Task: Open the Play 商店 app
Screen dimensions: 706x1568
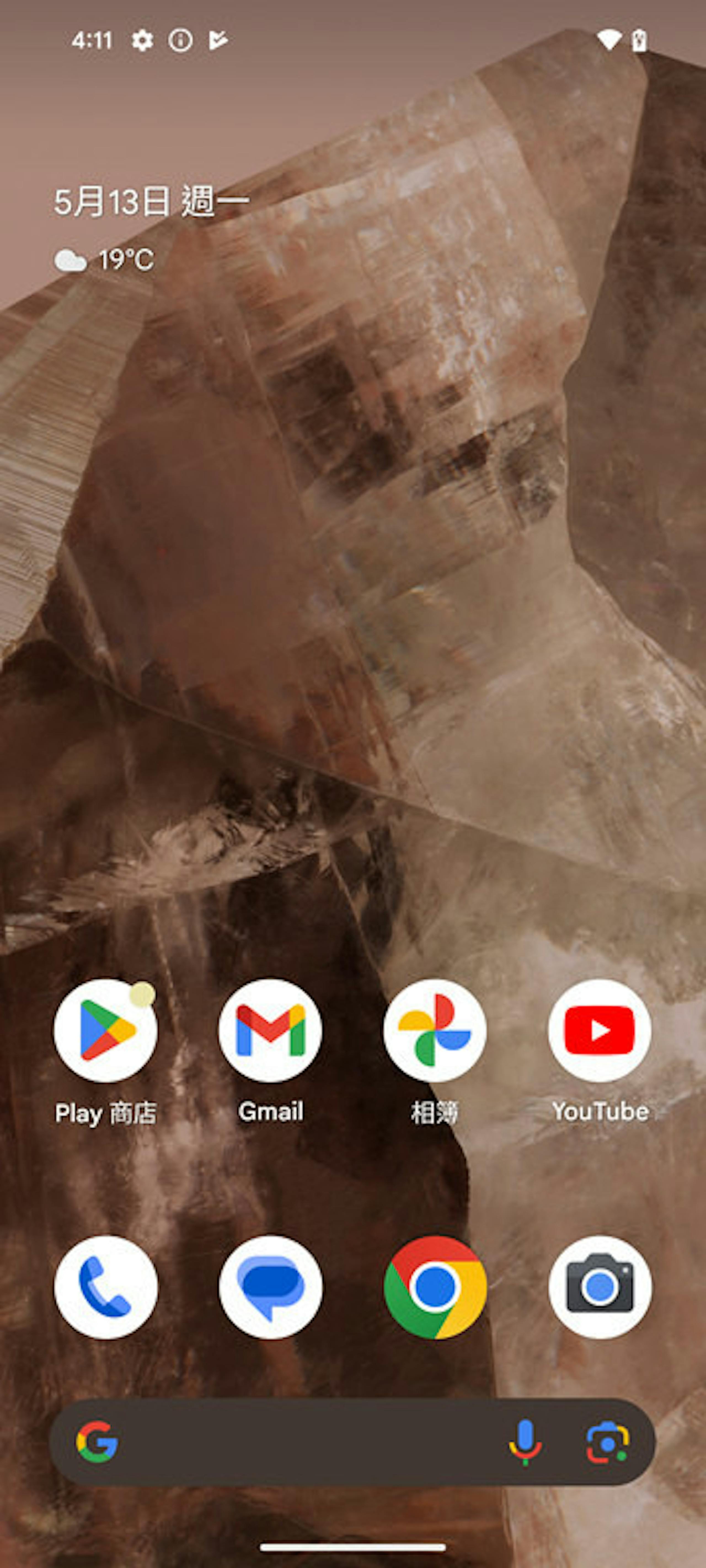Action: tap(105, 1031)
